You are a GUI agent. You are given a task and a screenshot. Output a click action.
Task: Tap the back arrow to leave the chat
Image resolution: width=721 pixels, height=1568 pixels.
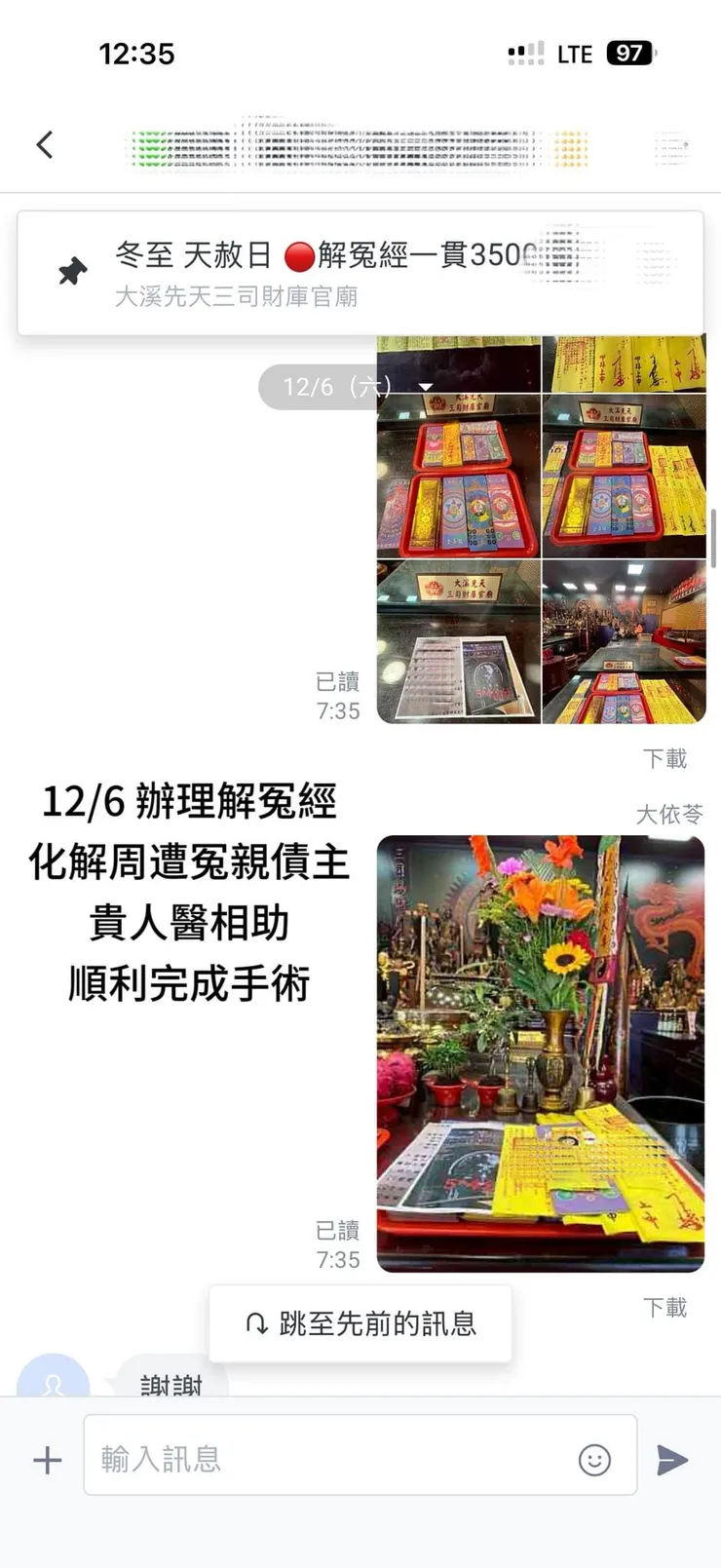[44, 143]
